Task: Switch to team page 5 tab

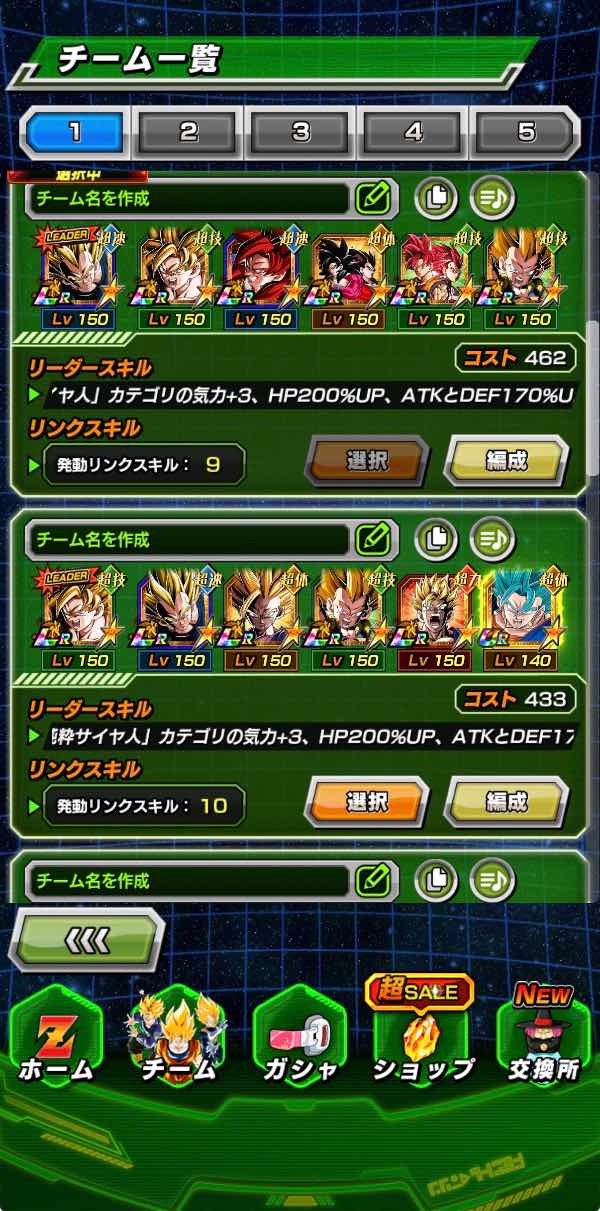Action: [x=526, y=132]
